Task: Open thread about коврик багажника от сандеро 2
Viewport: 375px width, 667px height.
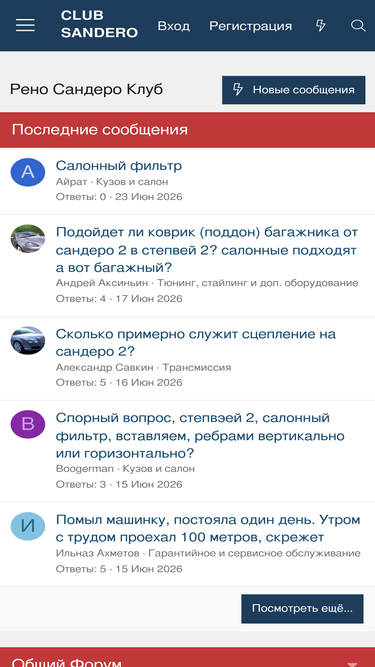Action: pos(207,250)
